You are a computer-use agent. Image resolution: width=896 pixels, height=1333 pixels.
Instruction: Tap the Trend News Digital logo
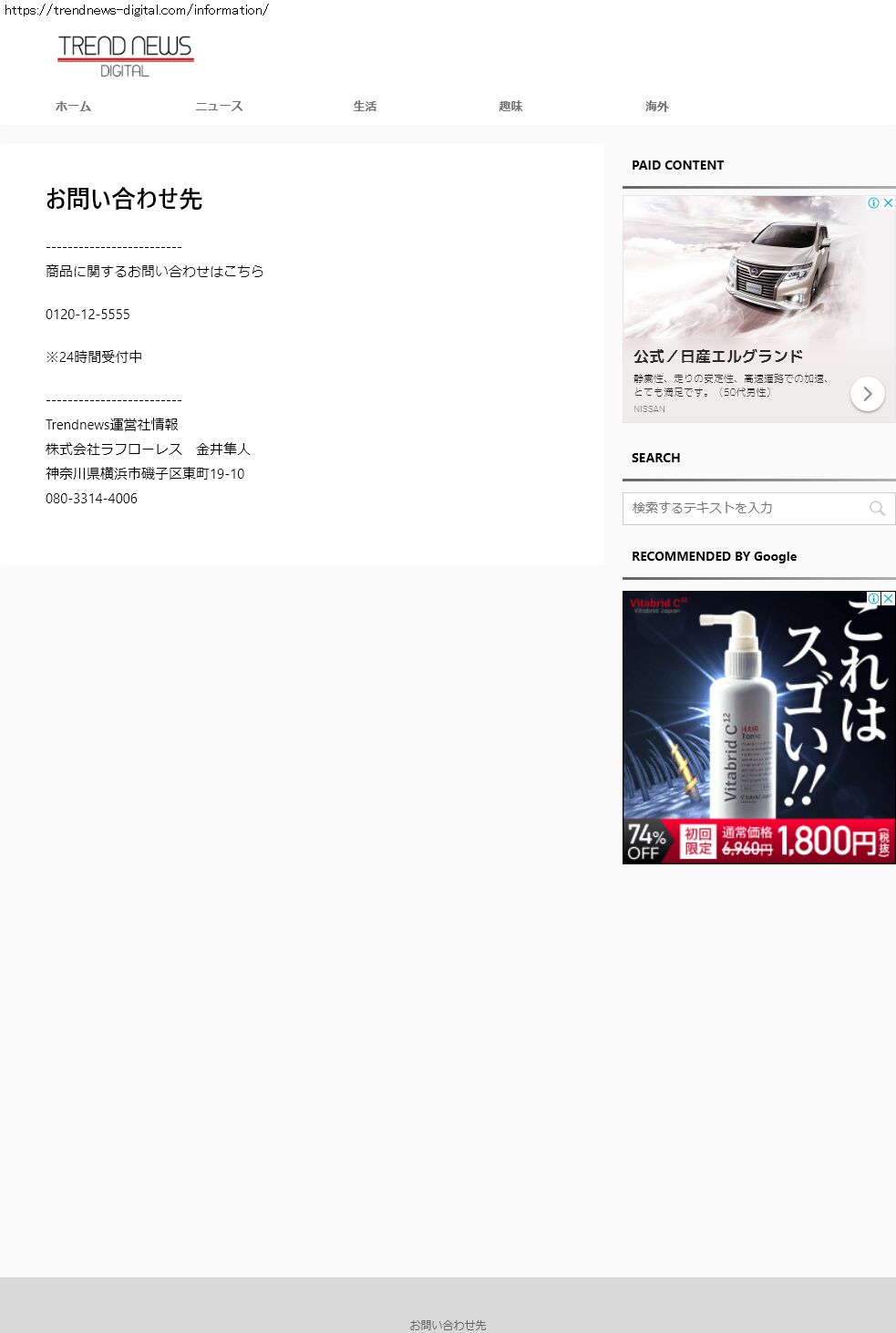(x=125, y=56)
